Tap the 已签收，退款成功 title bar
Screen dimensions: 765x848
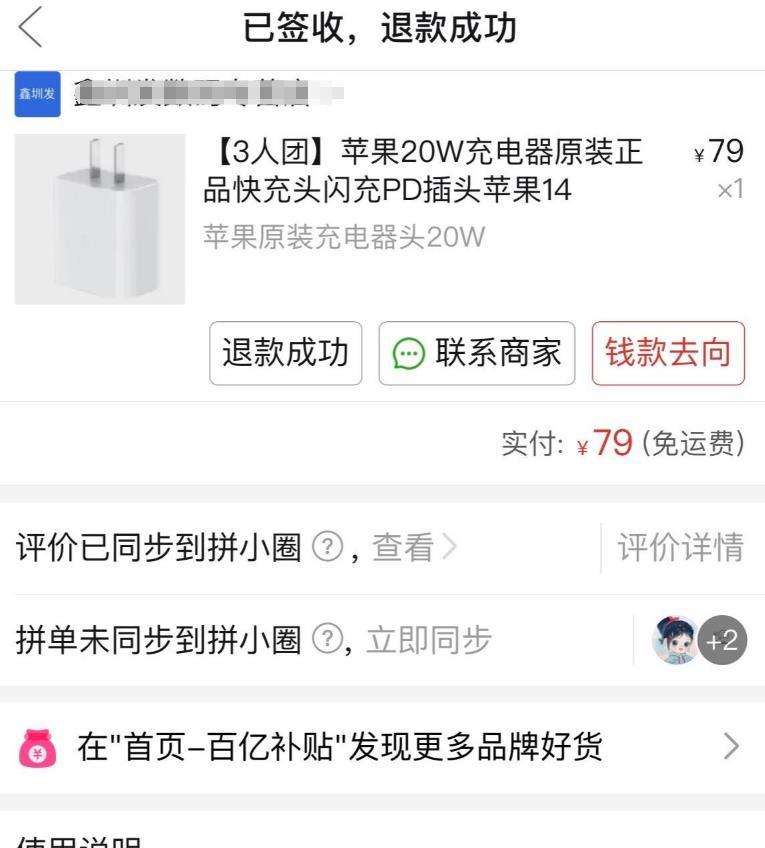point(382,29)
